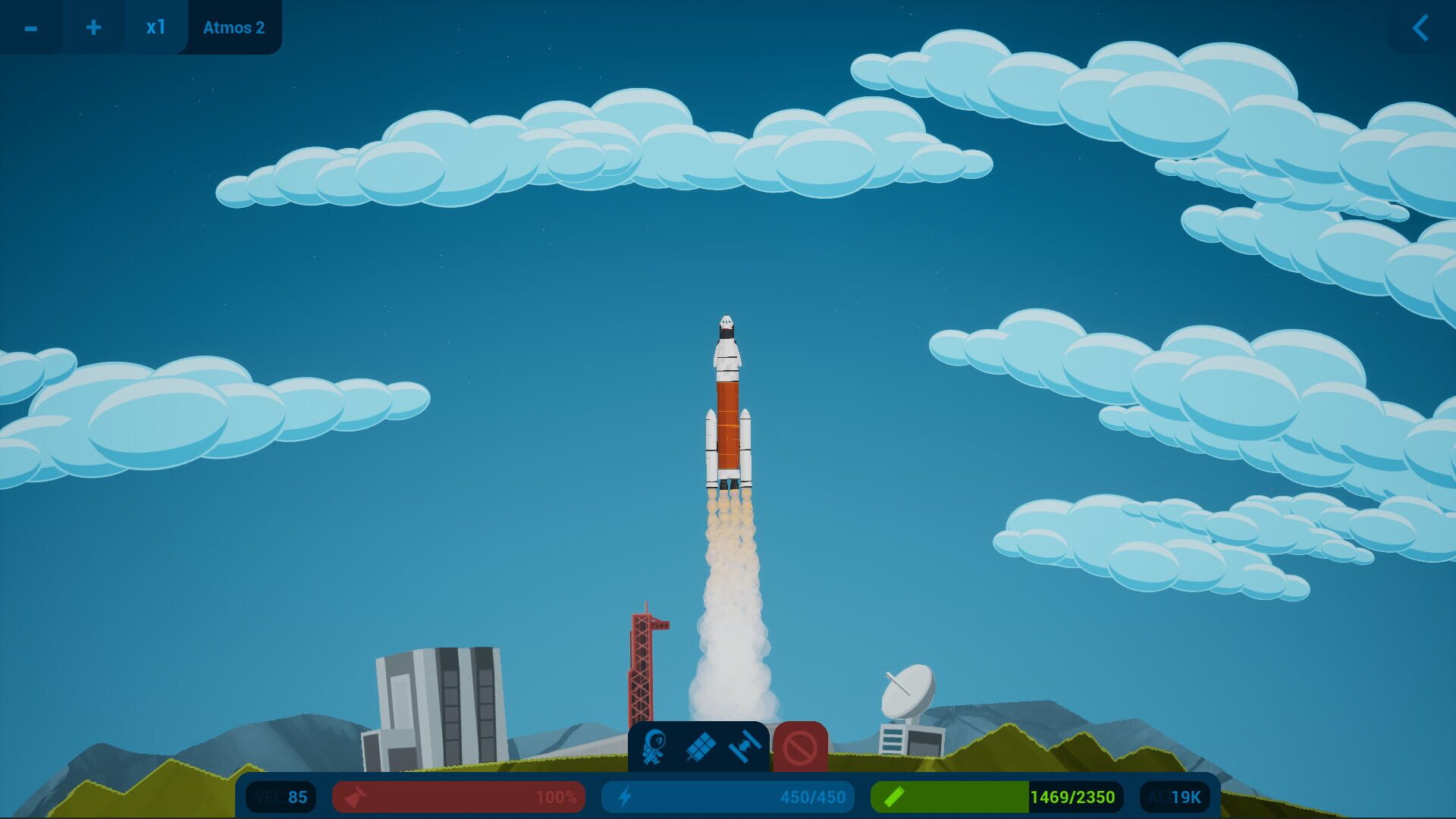1456x819 pixels.
Task: Tap the red abort button
Action: click(800, 748)
